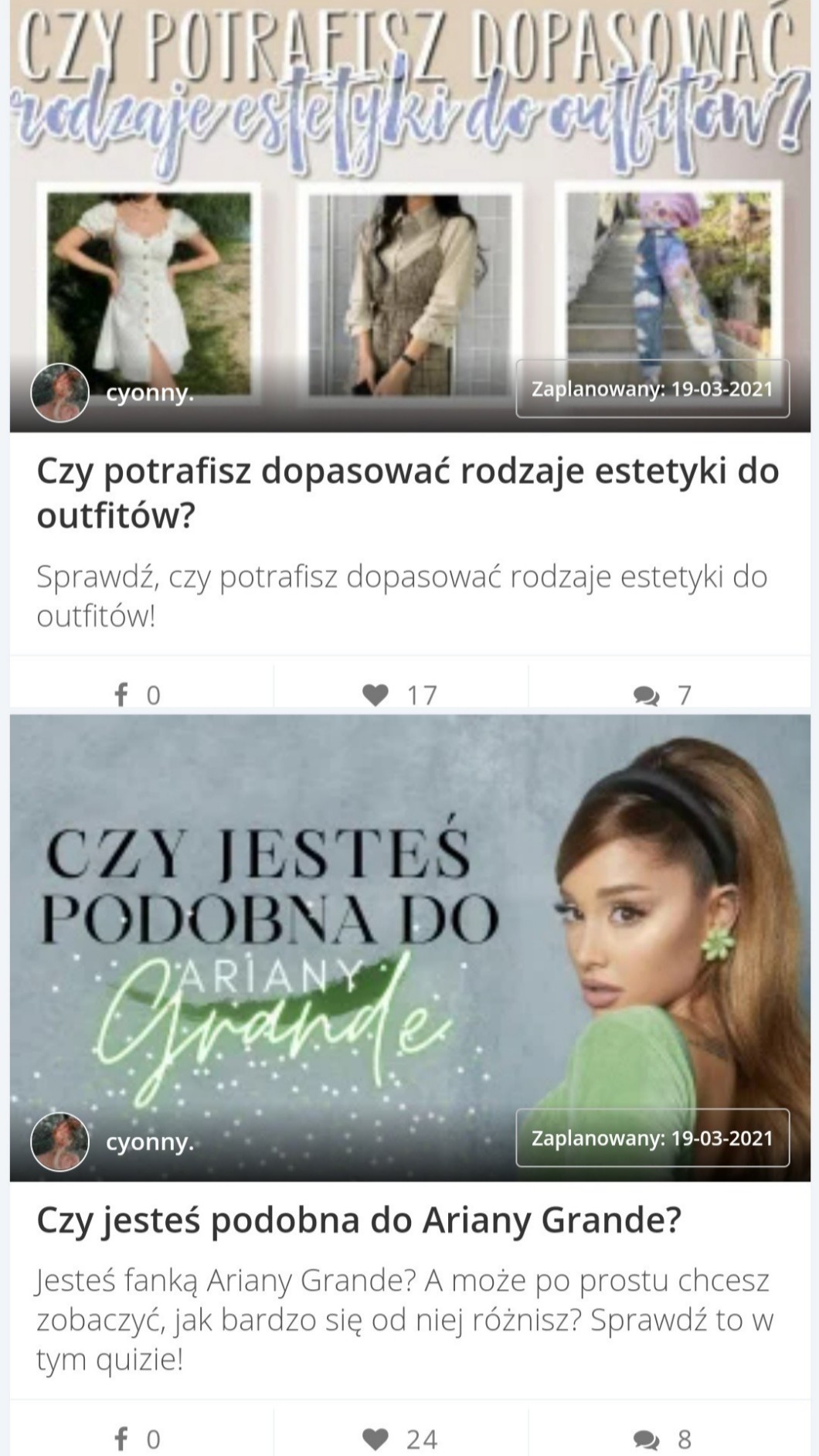
Task: Share the Ariana Grande quiz on Facebook
Action: tap(139, 1439)
